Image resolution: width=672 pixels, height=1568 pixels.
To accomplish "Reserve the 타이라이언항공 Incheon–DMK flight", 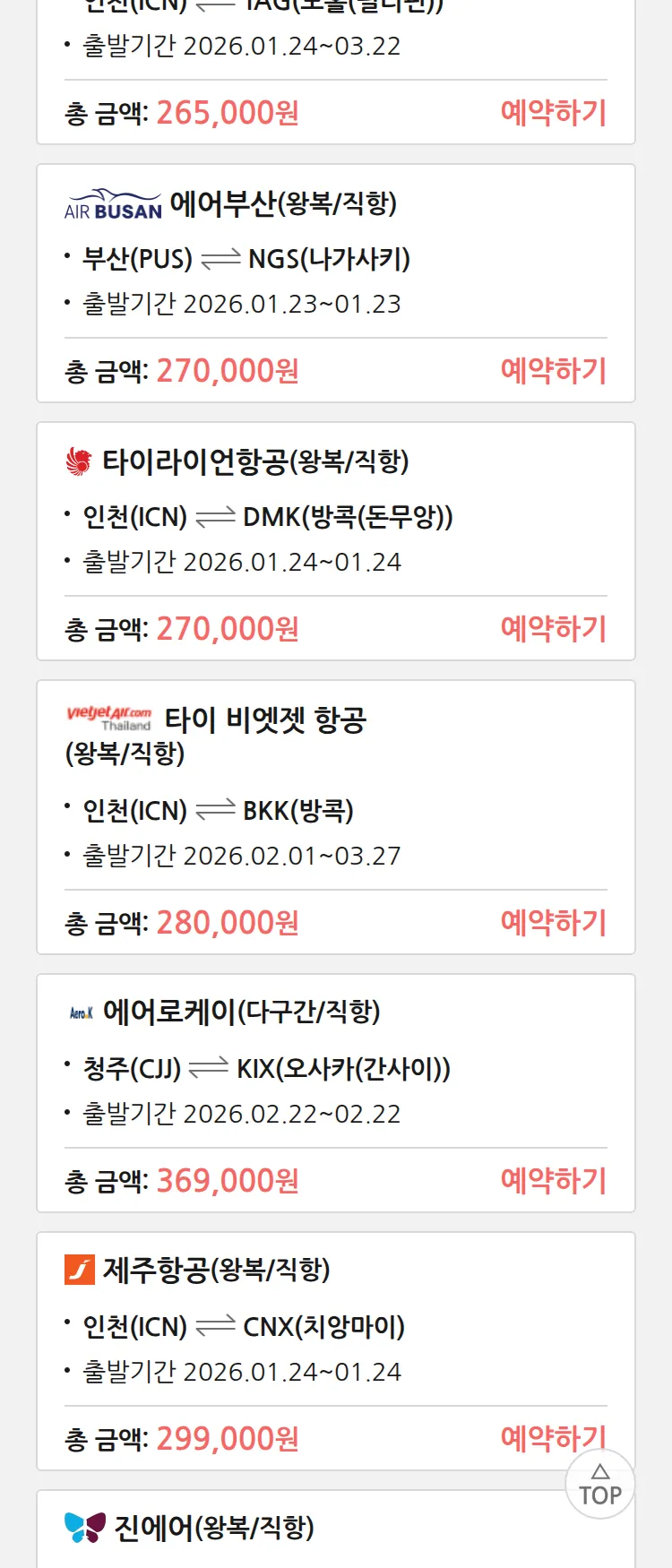I will [x=553, y=629].
